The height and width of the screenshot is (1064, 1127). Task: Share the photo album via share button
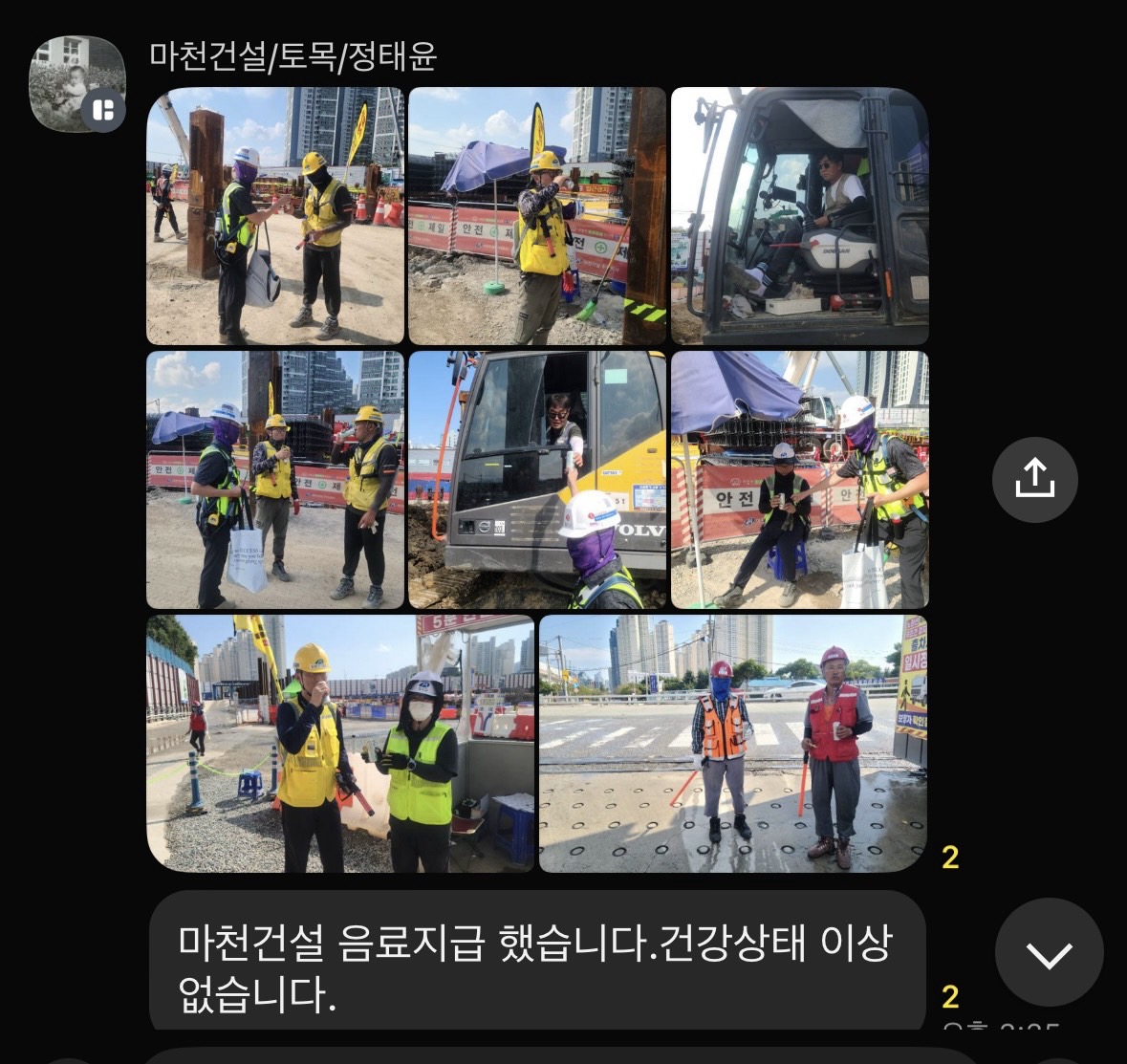(1034, 479)
